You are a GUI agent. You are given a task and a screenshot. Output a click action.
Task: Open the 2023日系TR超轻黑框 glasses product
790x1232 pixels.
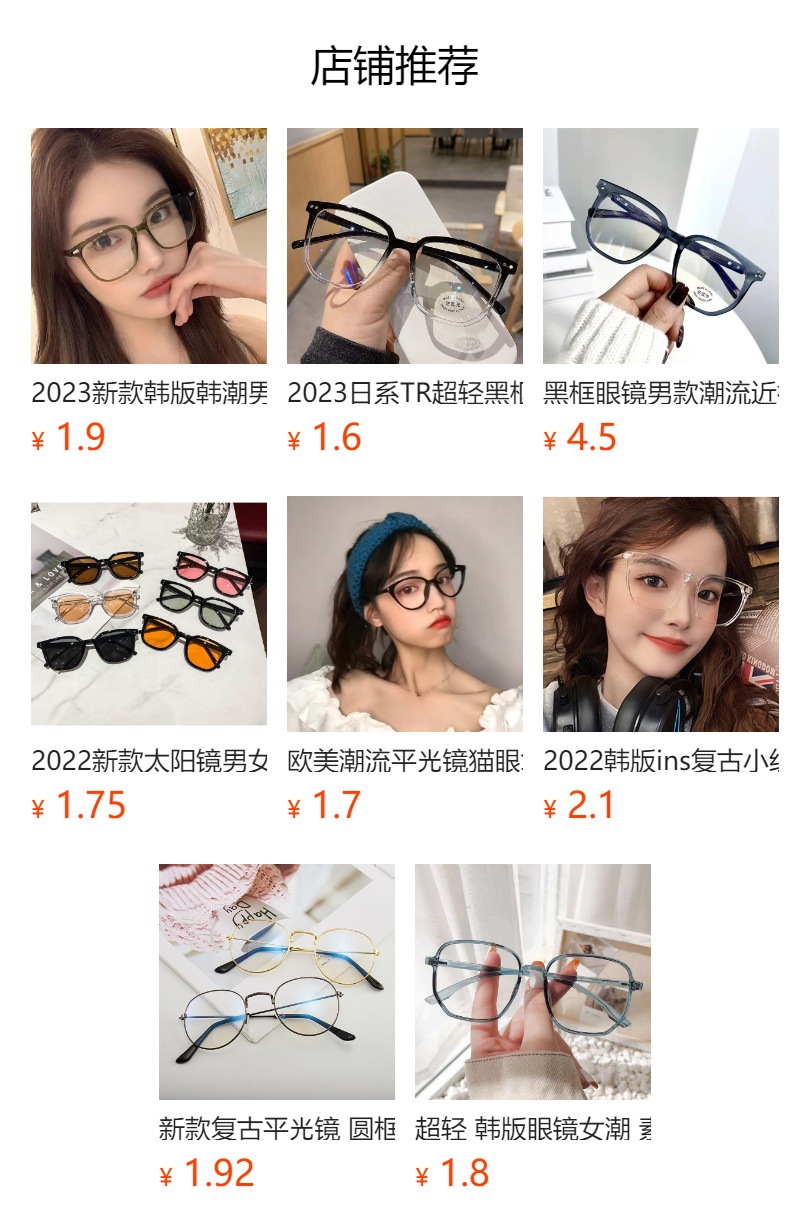[x=405, y=246]
